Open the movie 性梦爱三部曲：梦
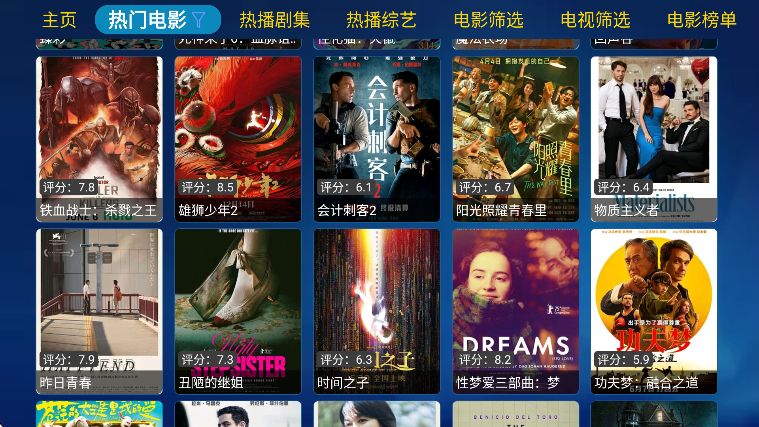759x427 pixels. 515,311
